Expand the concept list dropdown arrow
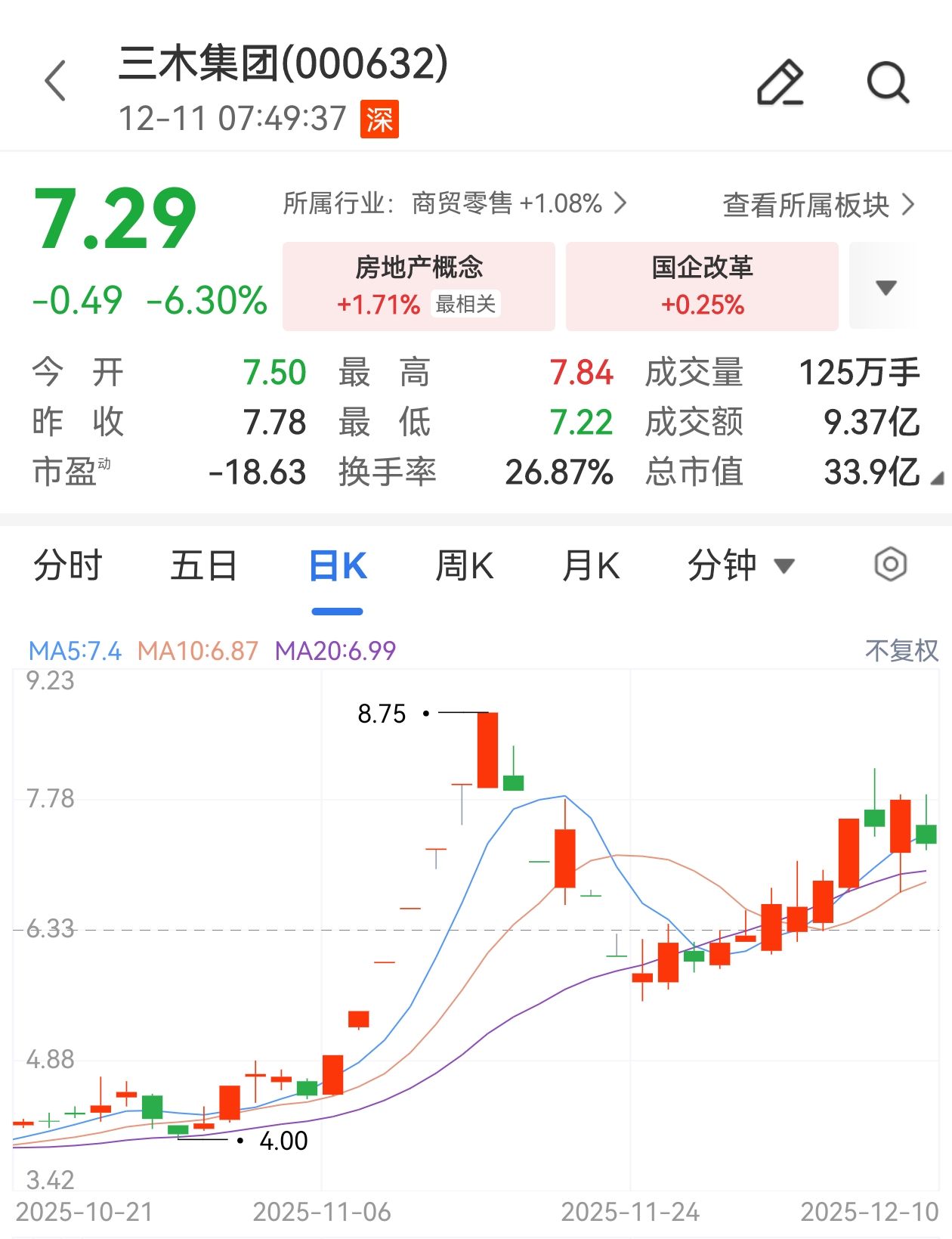The image size is (952, 1239). pyautogui.click(x=886, y=287)
